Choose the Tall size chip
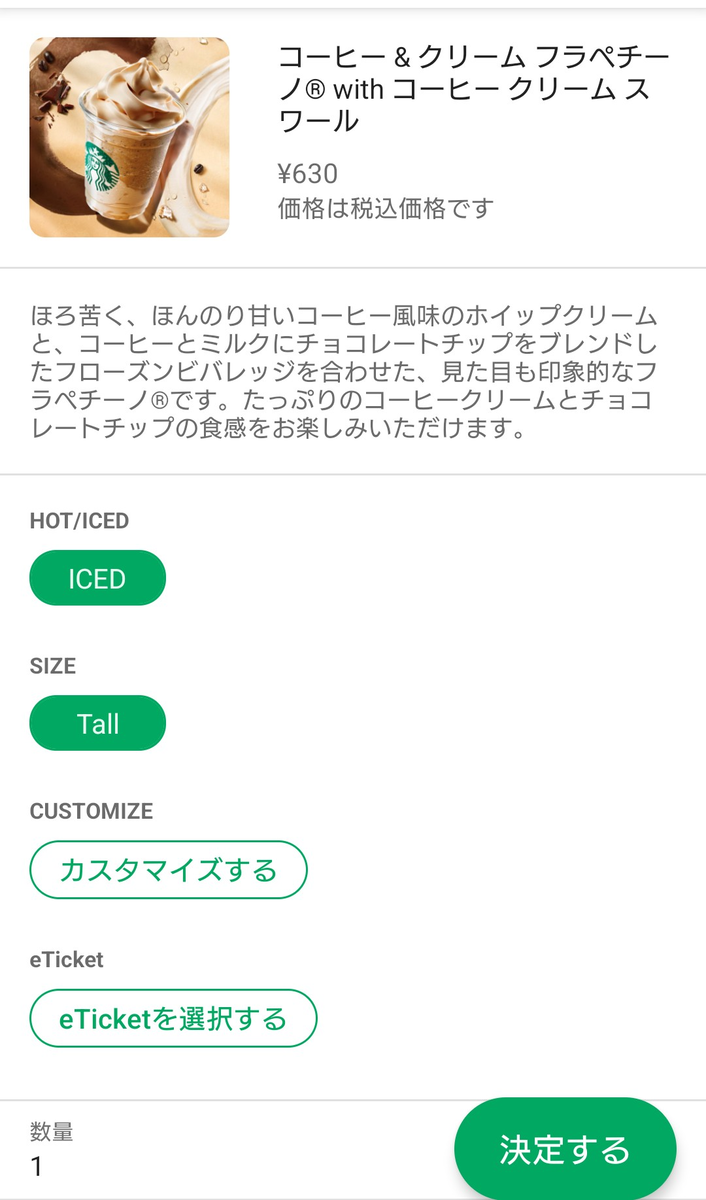 point(97,723)
